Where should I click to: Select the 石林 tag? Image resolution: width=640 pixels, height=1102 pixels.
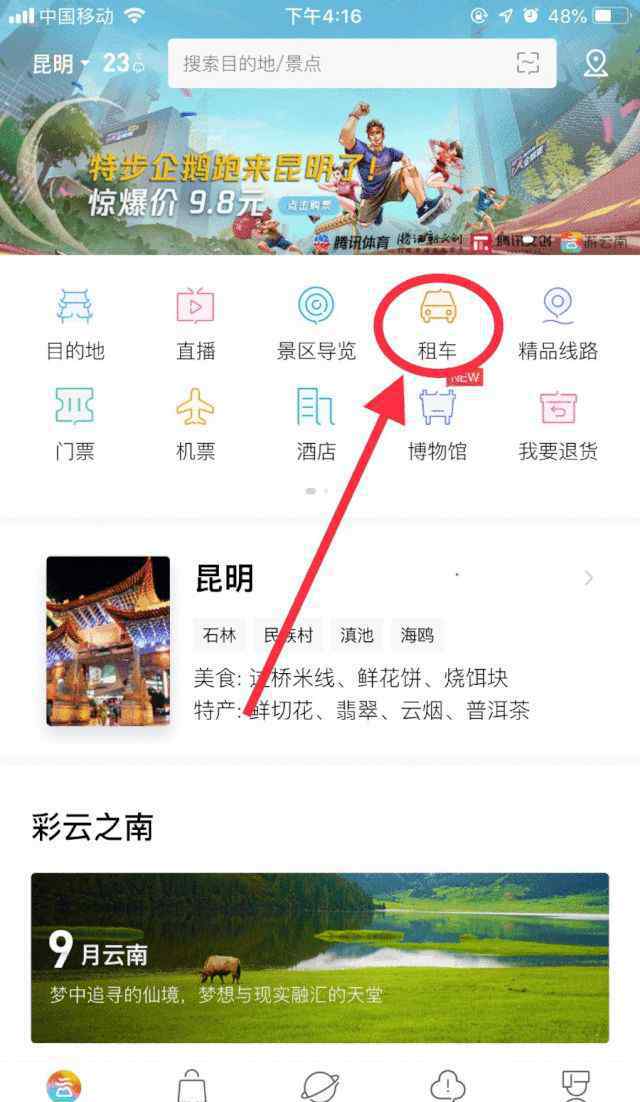[219, 635]
